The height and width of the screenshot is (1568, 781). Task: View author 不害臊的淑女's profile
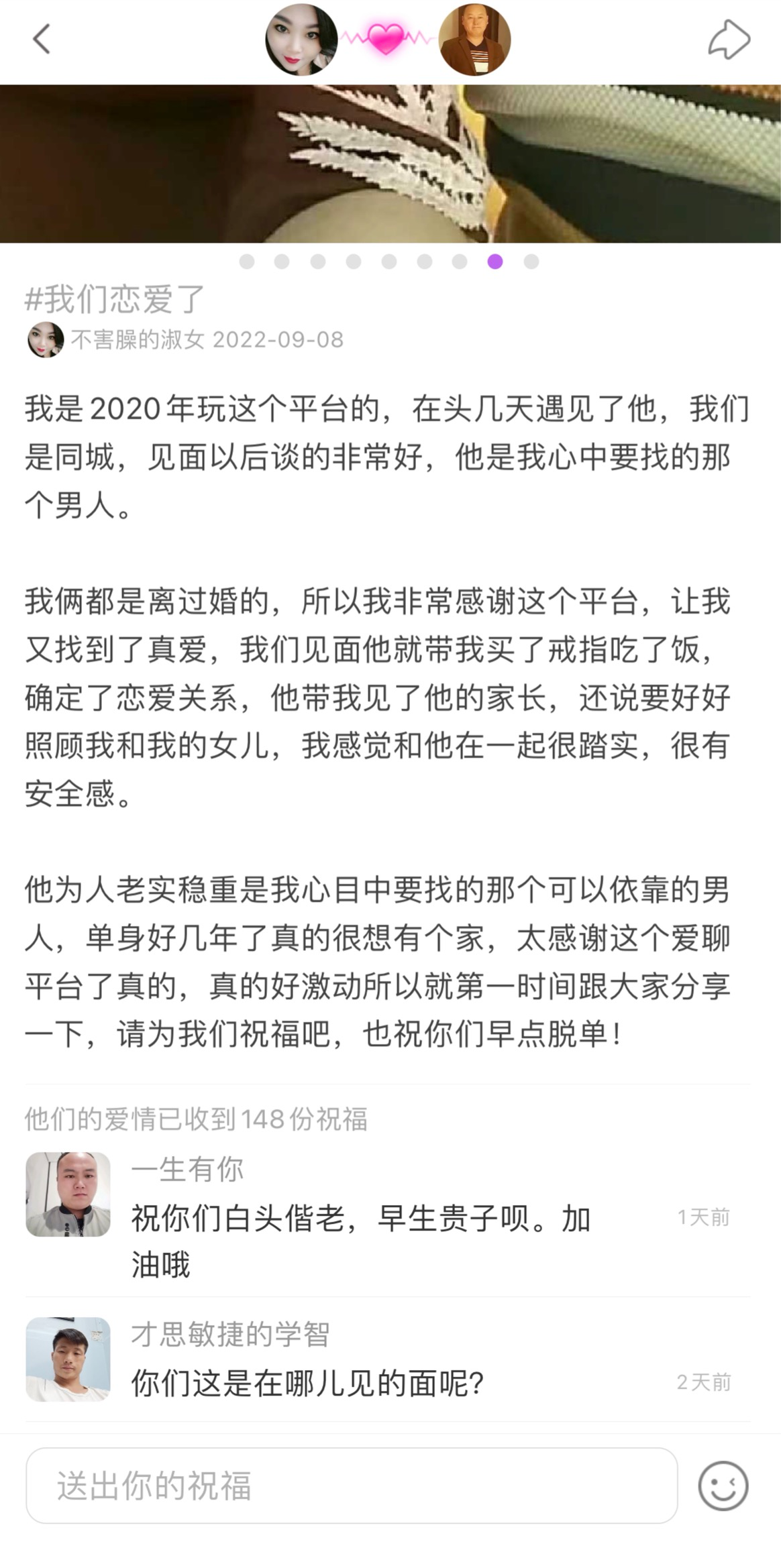tap(46, 340)
